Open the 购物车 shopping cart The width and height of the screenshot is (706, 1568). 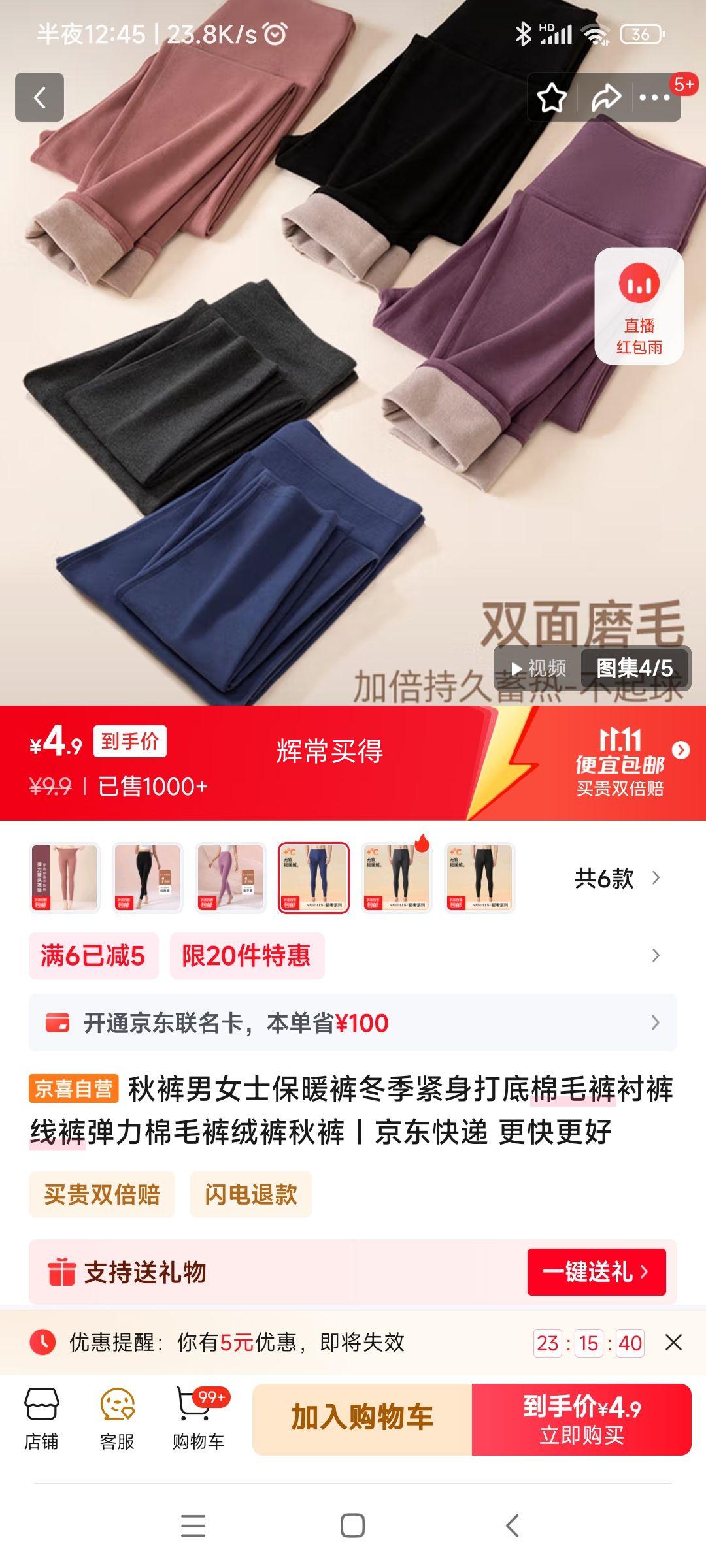(x=198, y=1418)
